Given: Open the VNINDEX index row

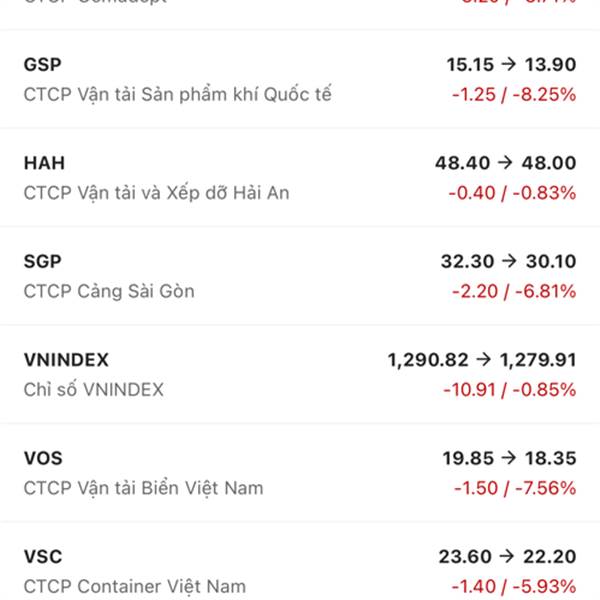Looking at the screenshot, I should click(x=300, y=374).
